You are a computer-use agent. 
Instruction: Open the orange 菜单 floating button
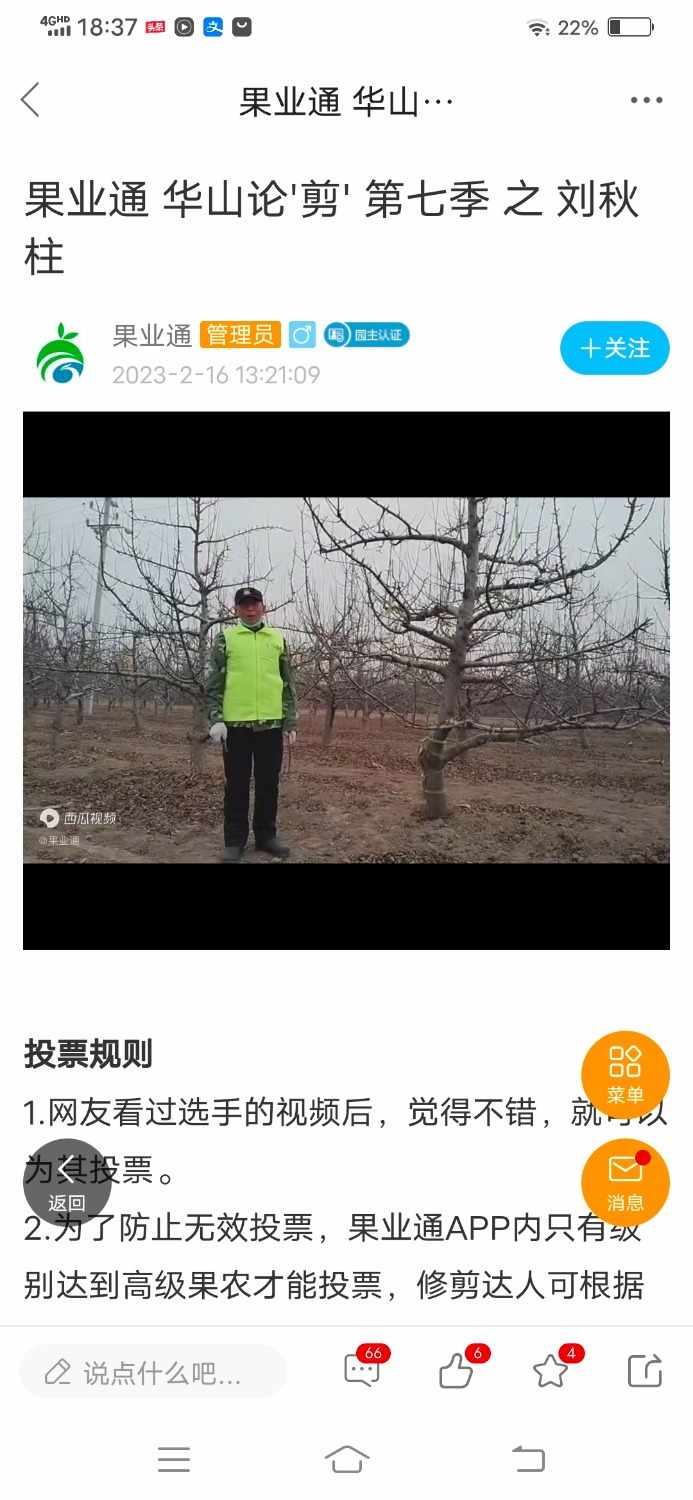click(x=625, y=1074)
